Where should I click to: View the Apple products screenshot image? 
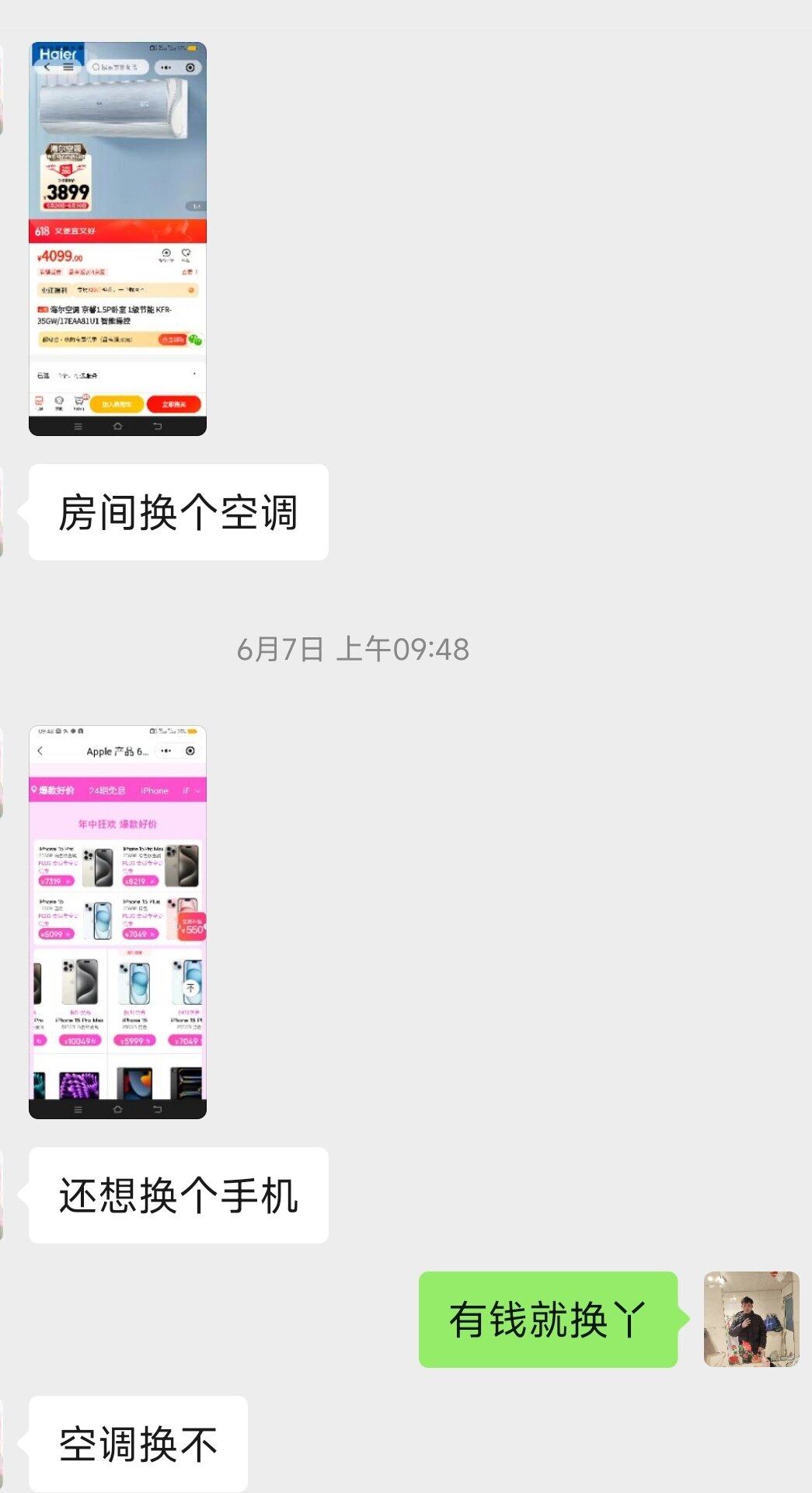(x=117, y=922)
